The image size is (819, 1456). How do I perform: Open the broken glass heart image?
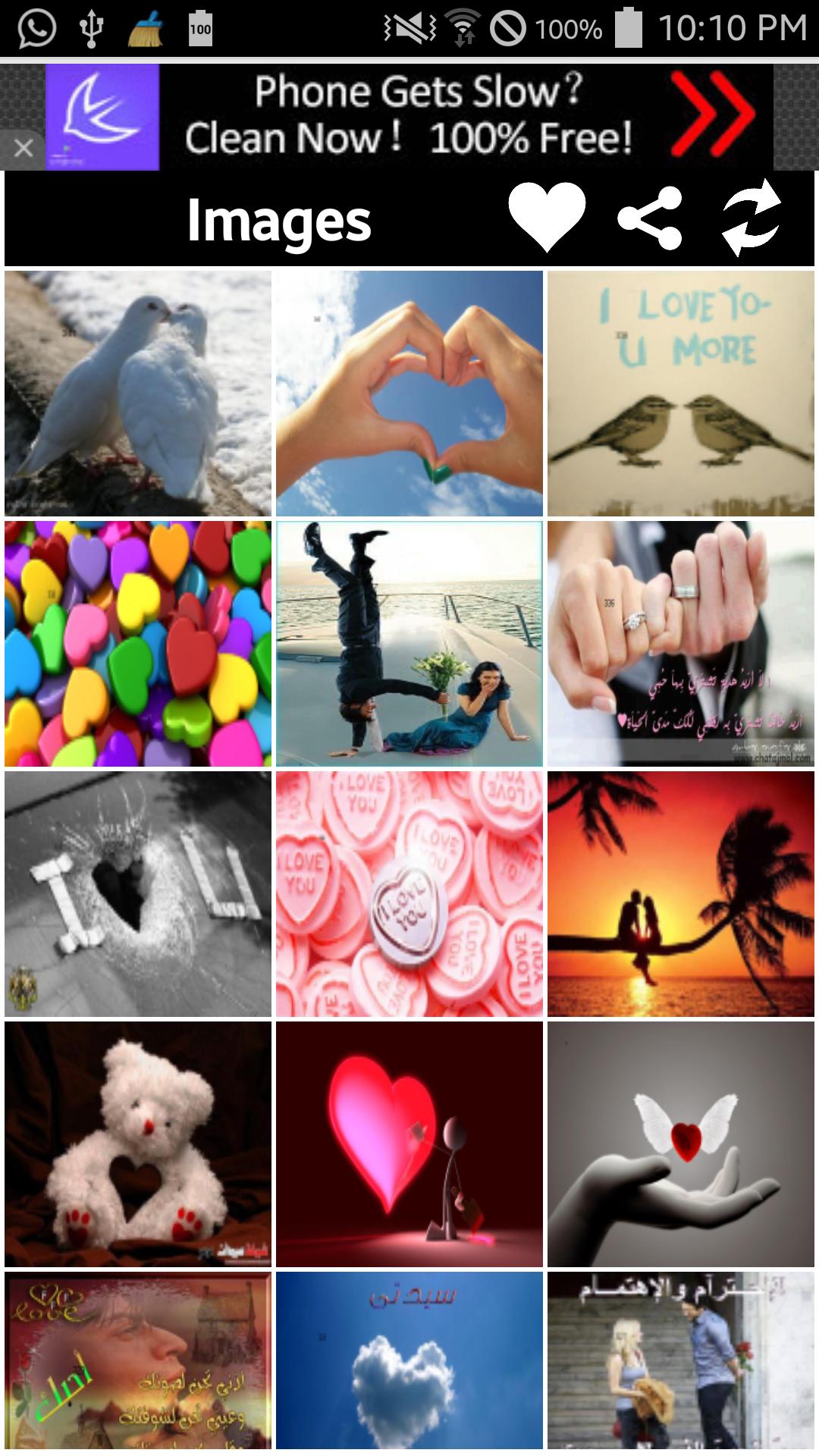pos(138,894)
